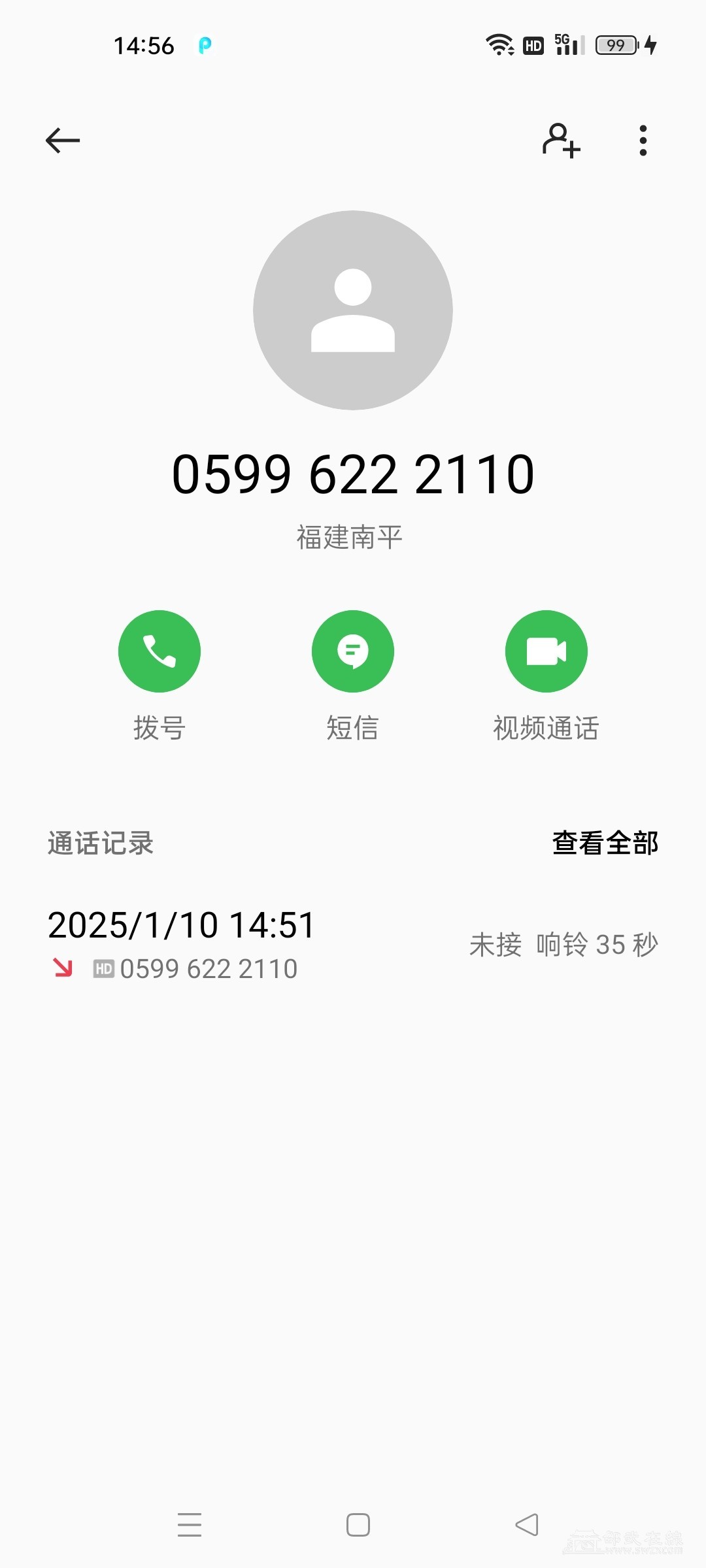Tap the contact avatar placeholder
Screen dimensions: 706x1568
coord(353,310)
